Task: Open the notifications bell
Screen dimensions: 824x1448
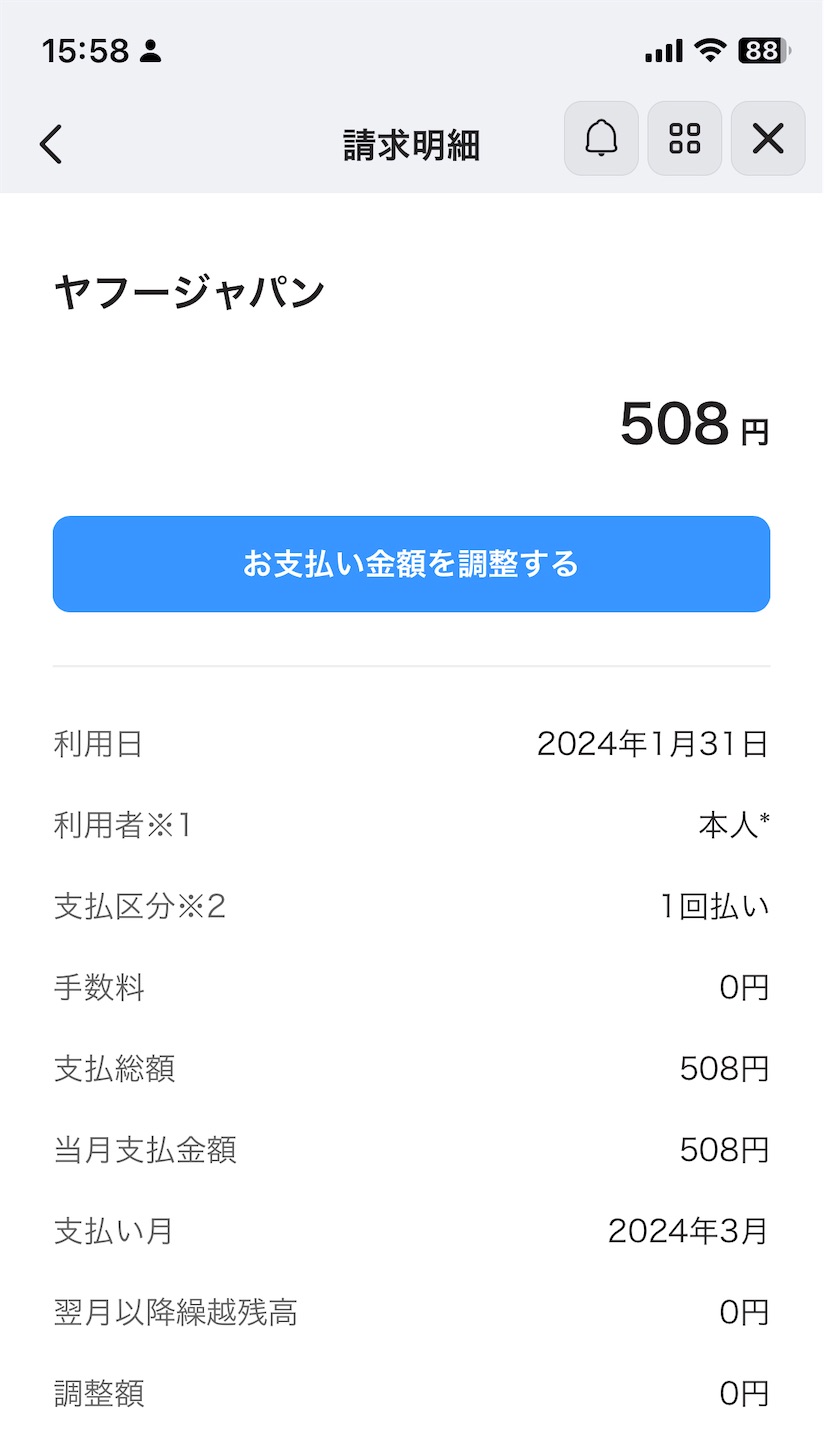Action: tap(601, 139)
